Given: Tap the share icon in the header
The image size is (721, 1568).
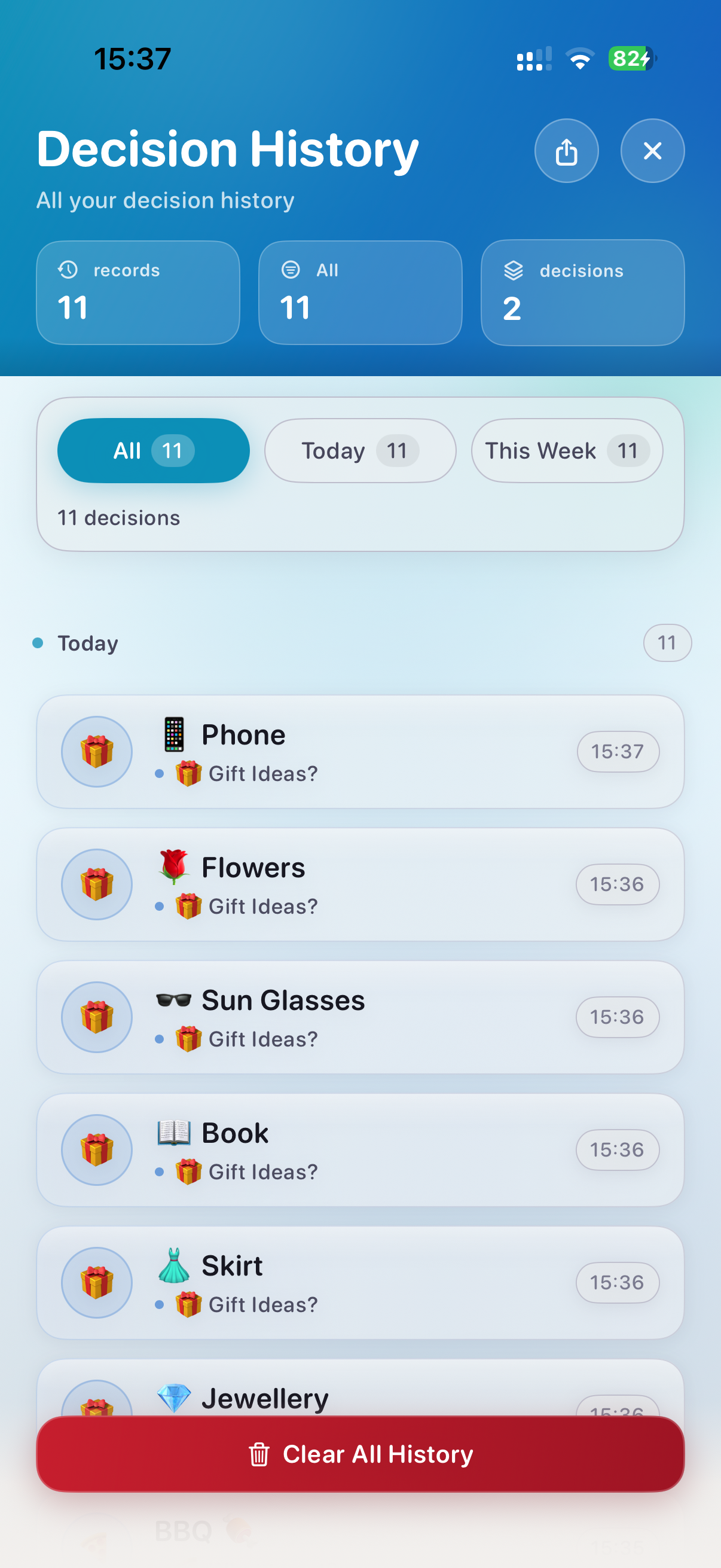Looking at the screenshot, I should click(566, 151).
